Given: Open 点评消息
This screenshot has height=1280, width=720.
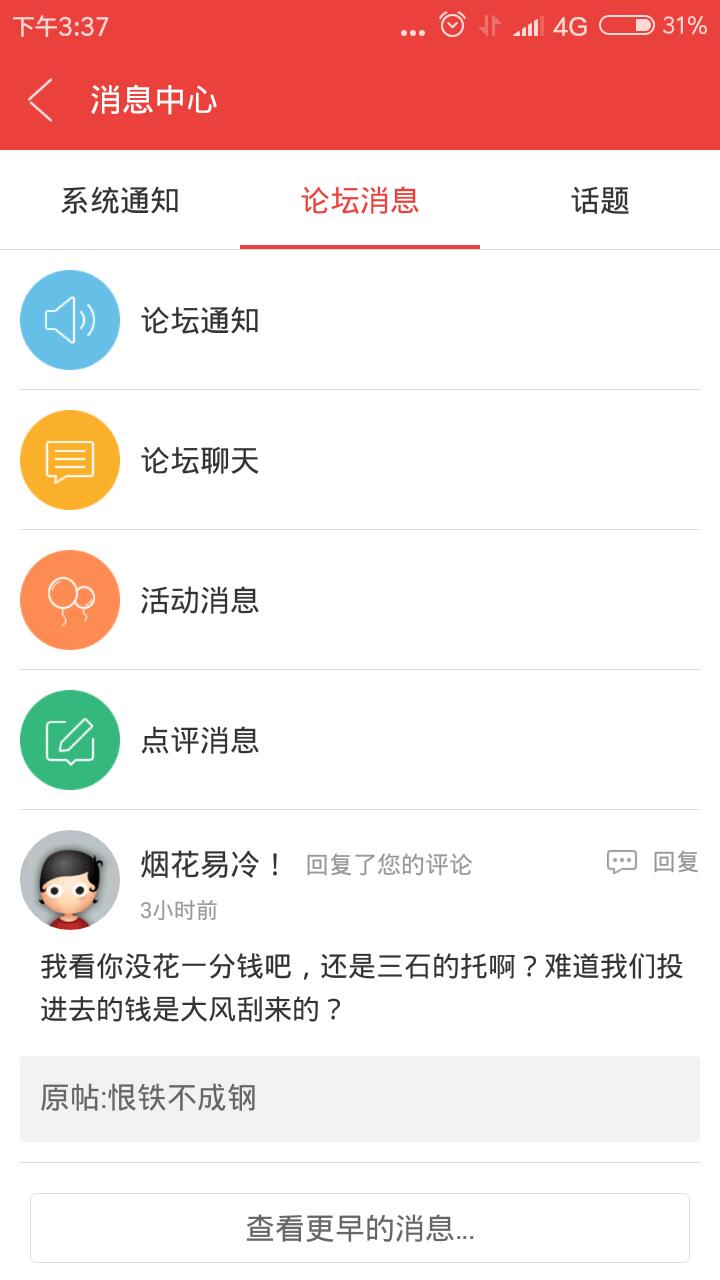Looking at the screenshot, I should tap(360, 740).
